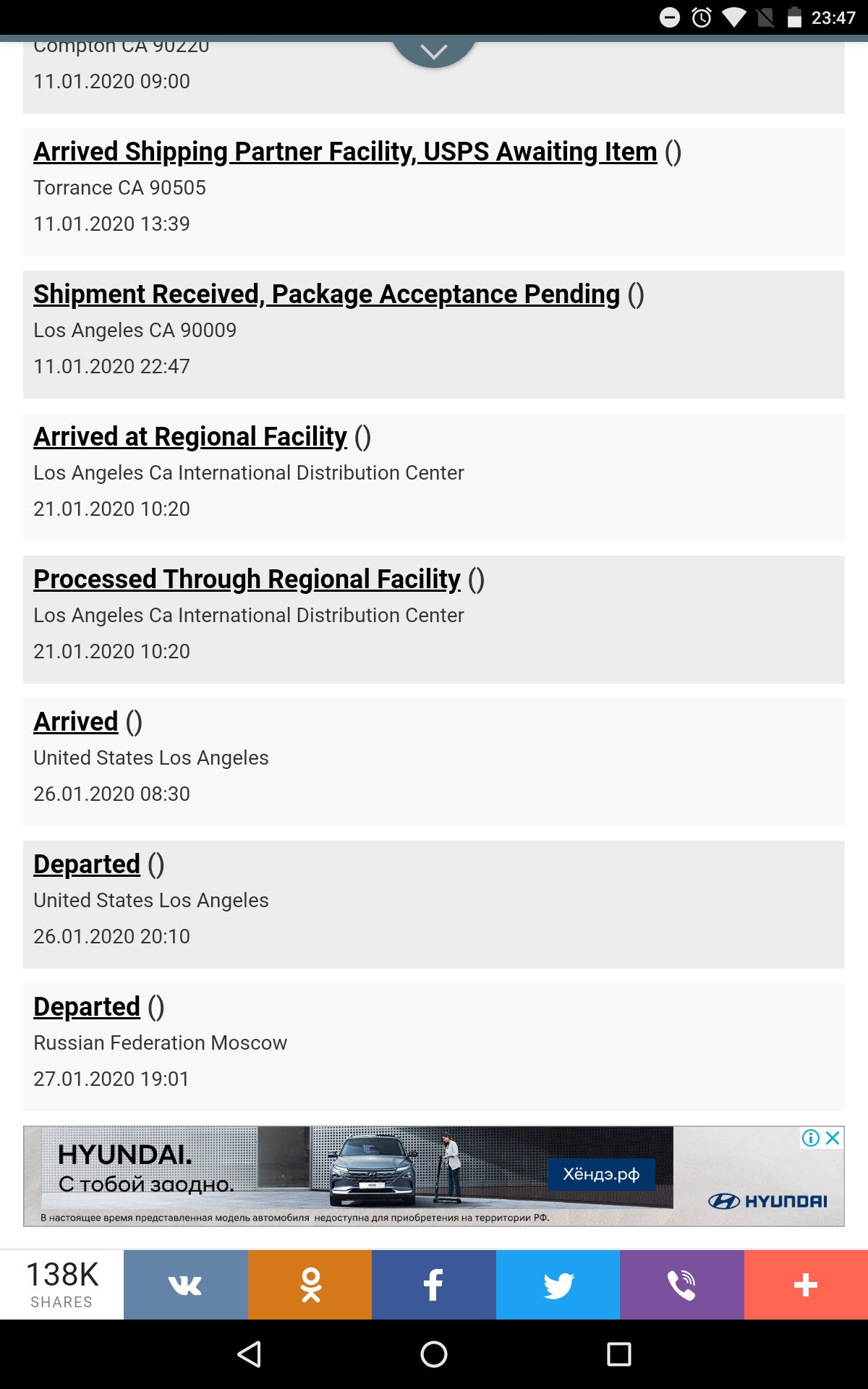This screenshot has height=1389, width=868.
Task: Tap the down-chevron expander at the top
Action: 434,51
